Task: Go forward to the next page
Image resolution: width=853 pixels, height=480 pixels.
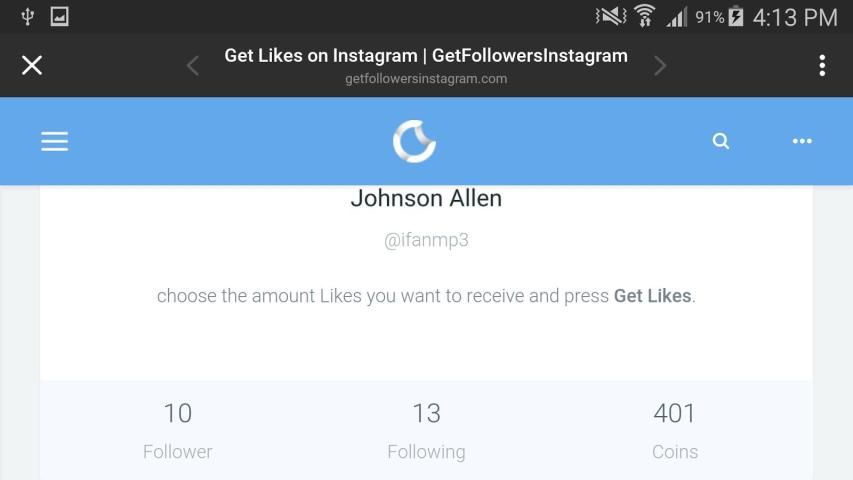Action: [660, 66]
